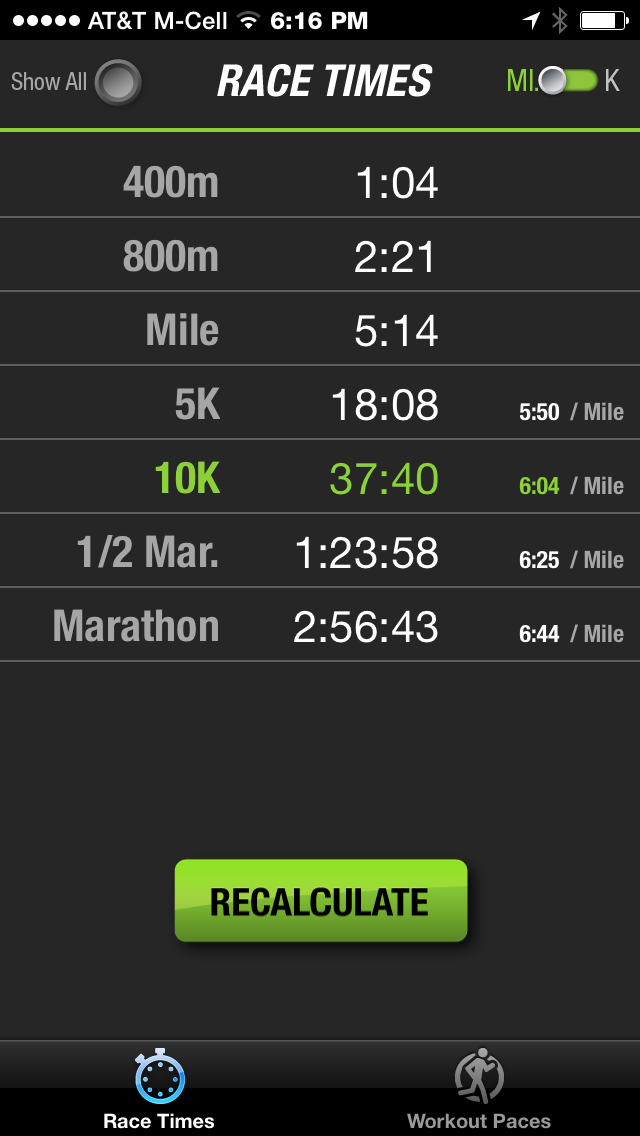Select the 5K race time row

coord(320,403)
